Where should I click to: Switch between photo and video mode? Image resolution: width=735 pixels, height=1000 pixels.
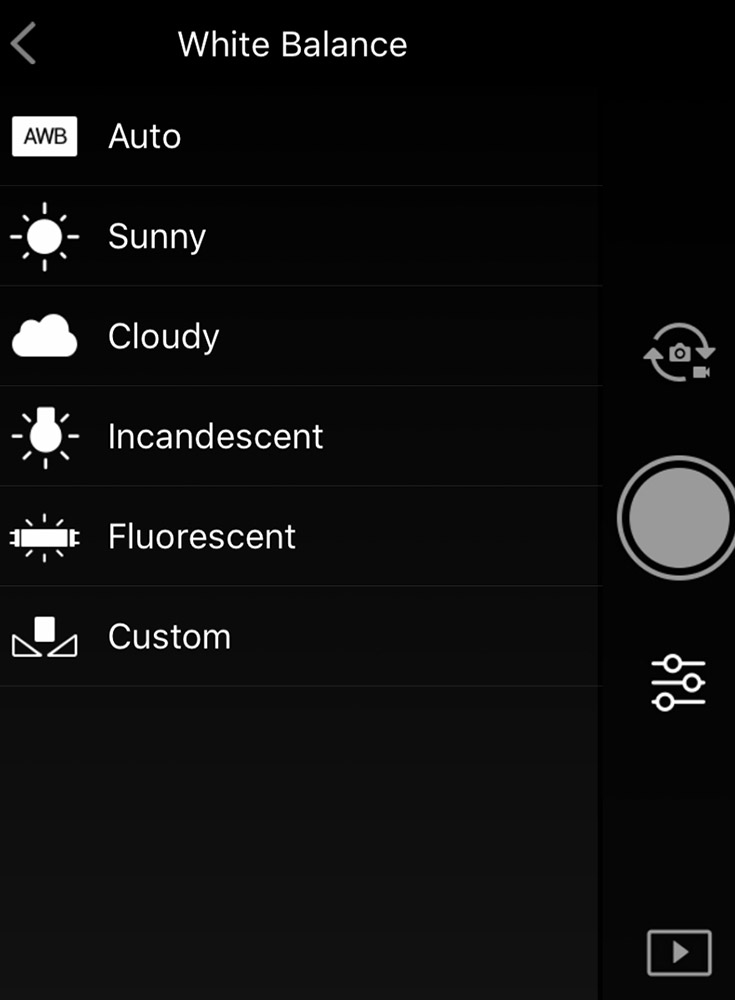coord(678,352)
